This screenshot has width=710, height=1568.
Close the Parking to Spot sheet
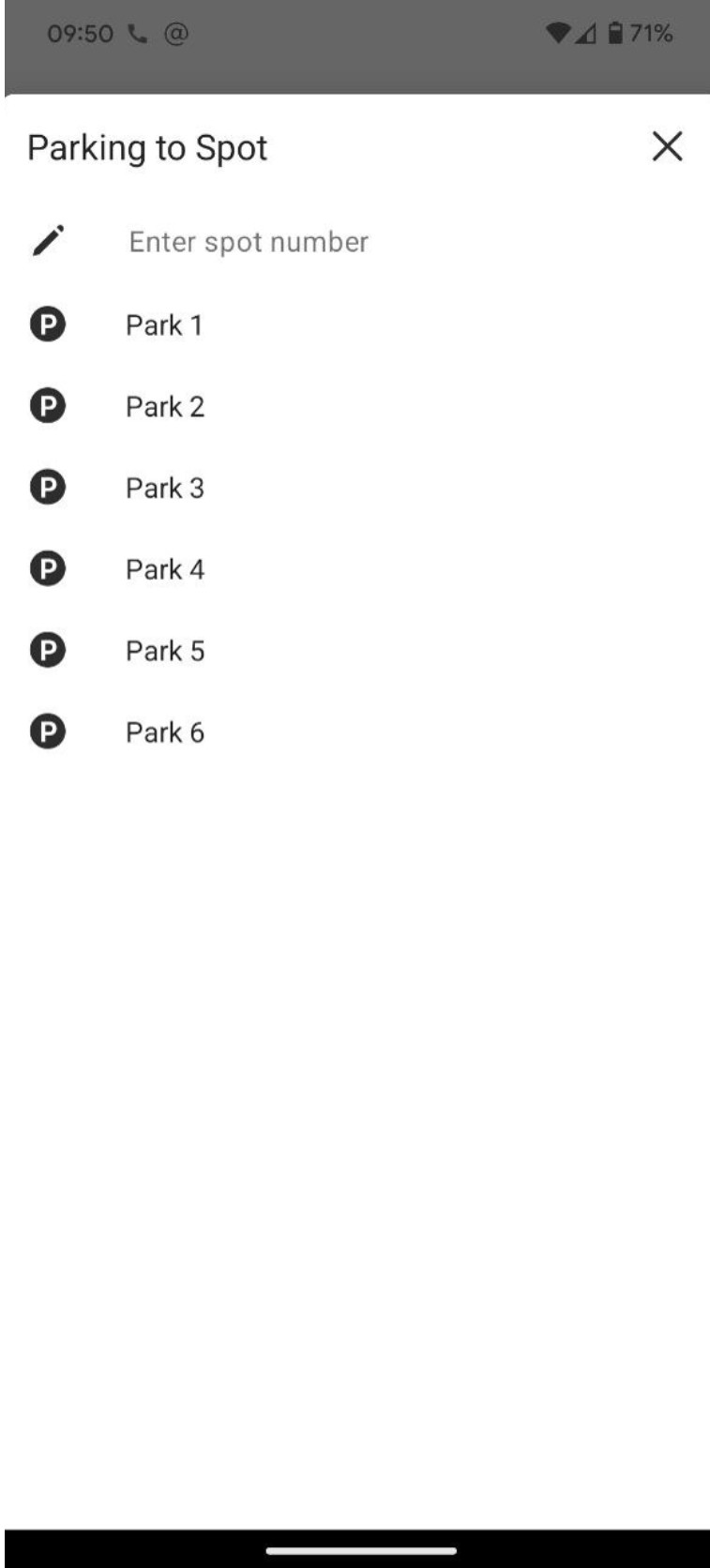pos(667,146)
